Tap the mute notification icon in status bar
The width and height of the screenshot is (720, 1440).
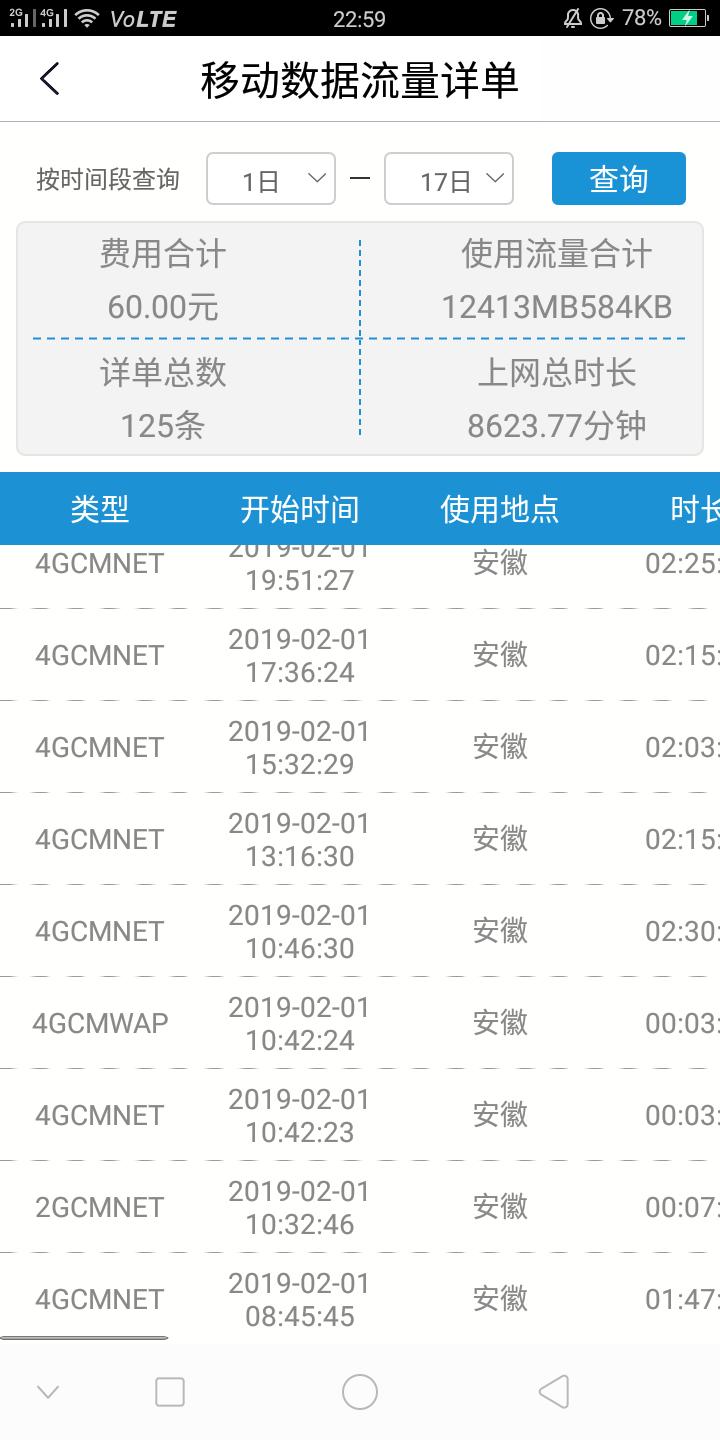click(x=573, y=16)
